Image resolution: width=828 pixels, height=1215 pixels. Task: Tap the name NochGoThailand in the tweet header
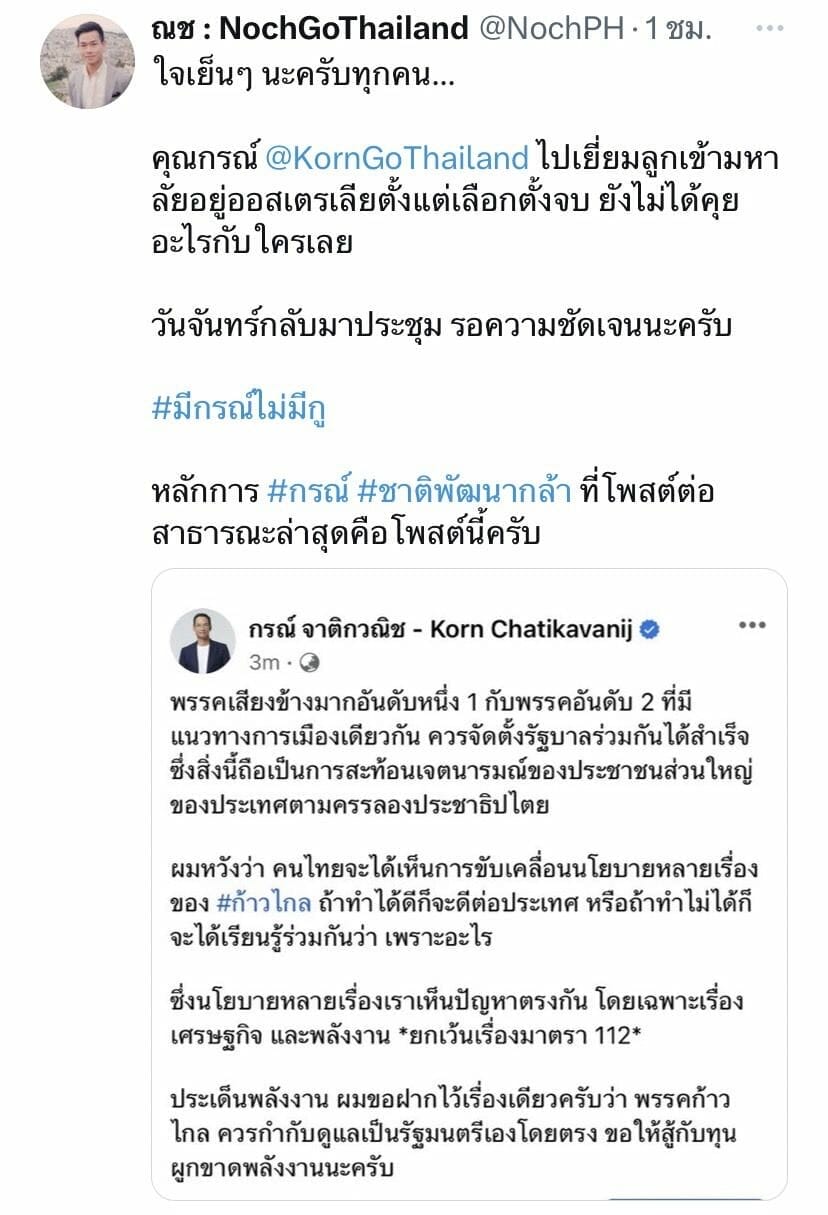(x=313, y=29)
